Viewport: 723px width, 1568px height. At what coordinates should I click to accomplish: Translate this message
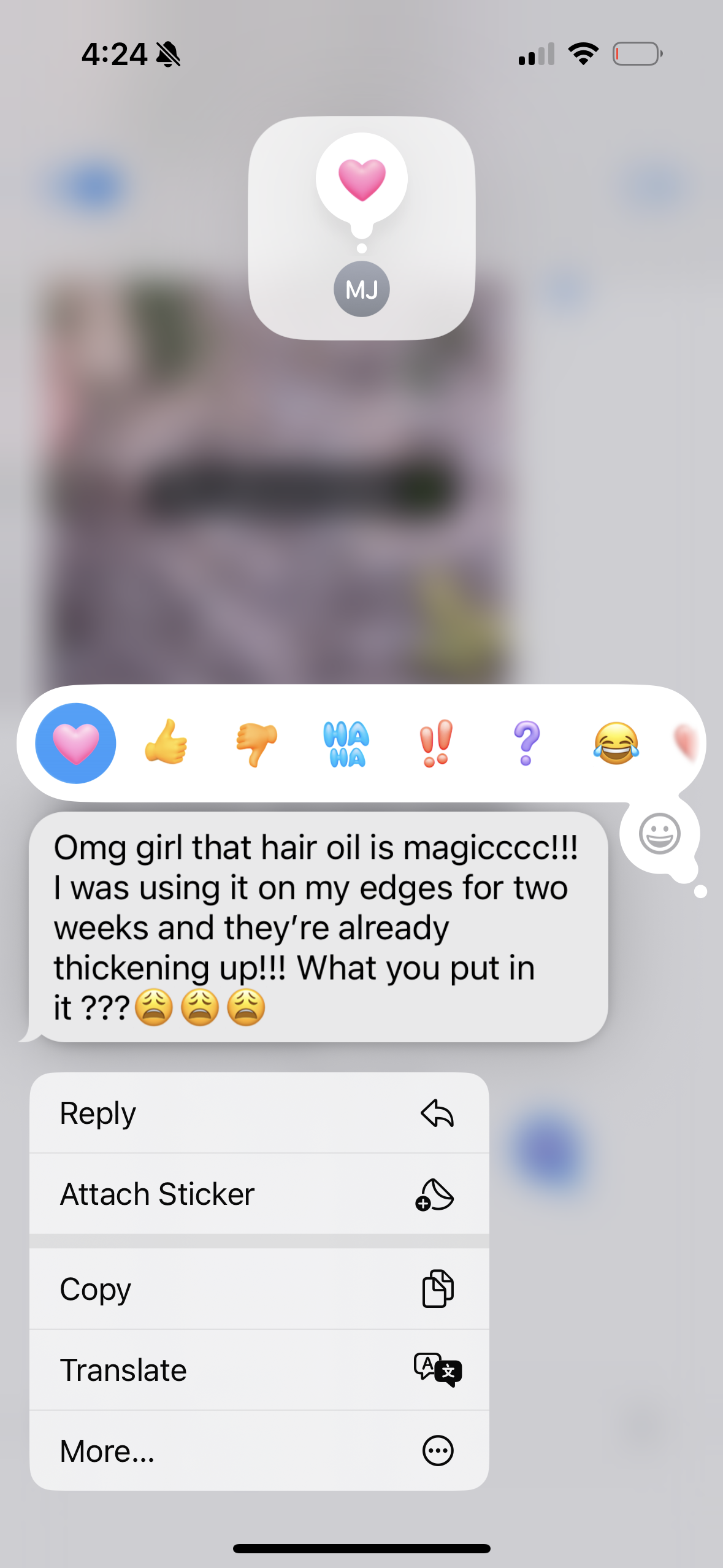(259, 1370)
